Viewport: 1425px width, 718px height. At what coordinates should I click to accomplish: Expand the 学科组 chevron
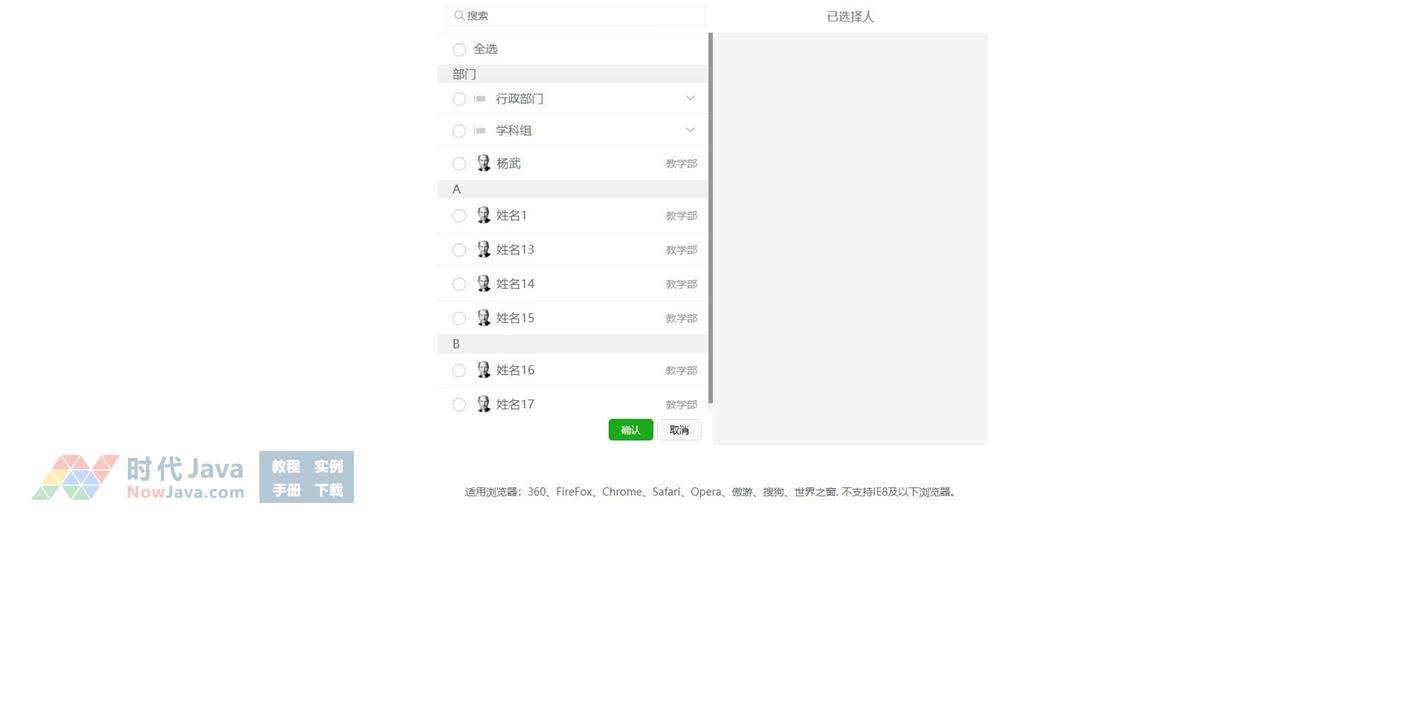(690, 130)
